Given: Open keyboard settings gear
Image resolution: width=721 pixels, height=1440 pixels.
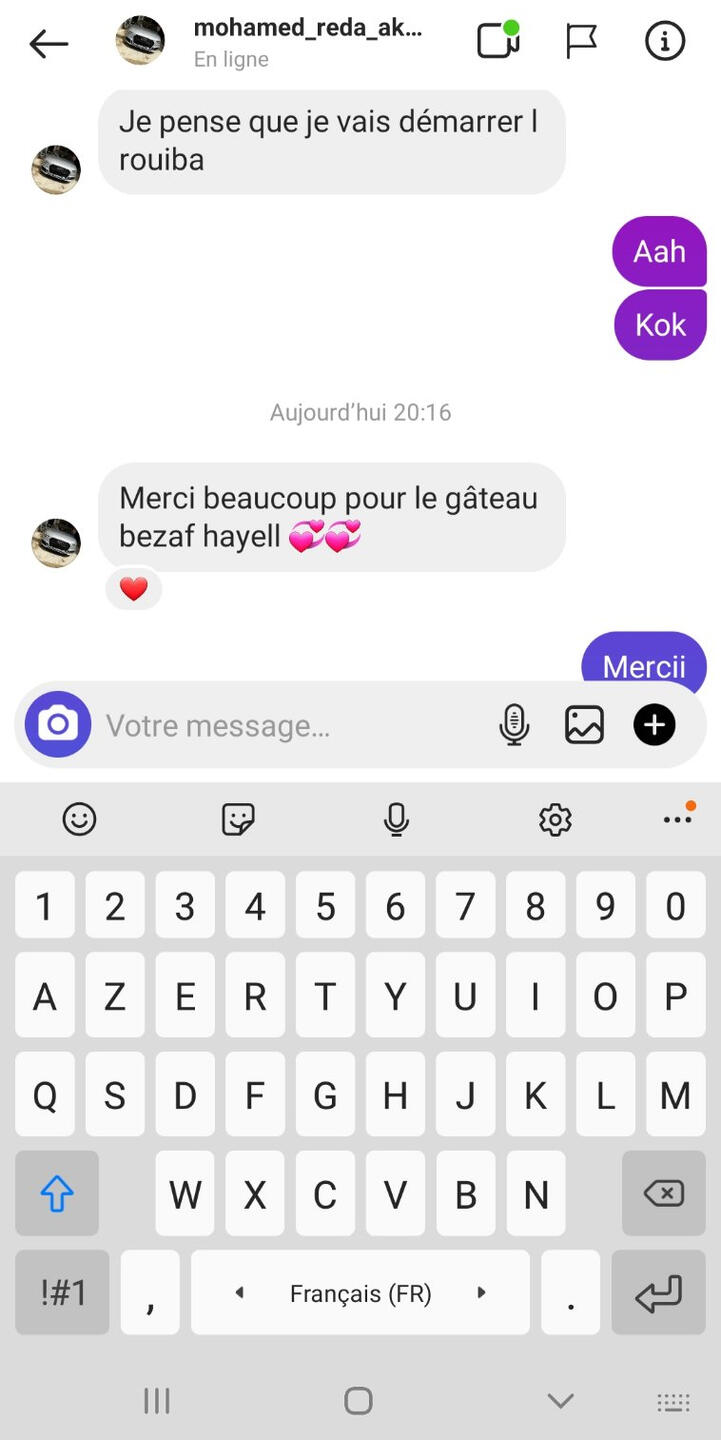Looking at the screenshot, I should [x=555, y=819].
